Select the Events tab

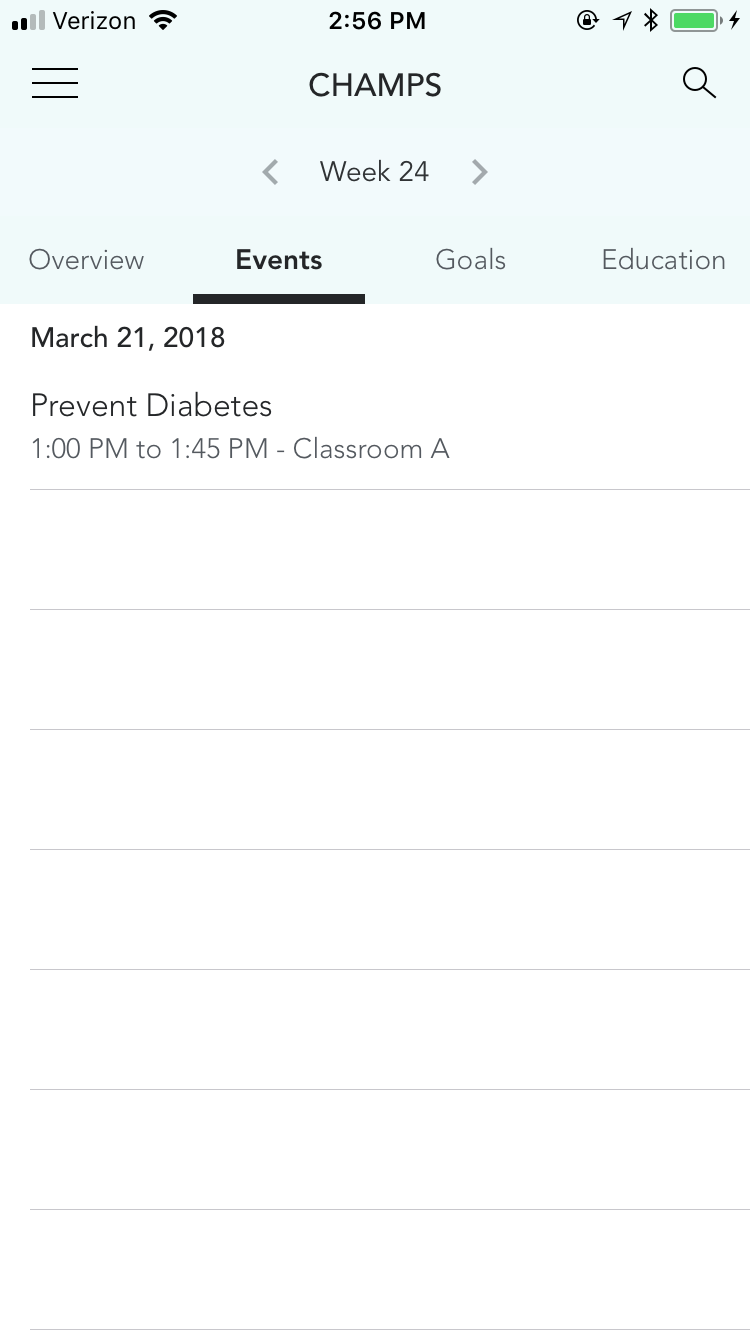coord(279,260)
